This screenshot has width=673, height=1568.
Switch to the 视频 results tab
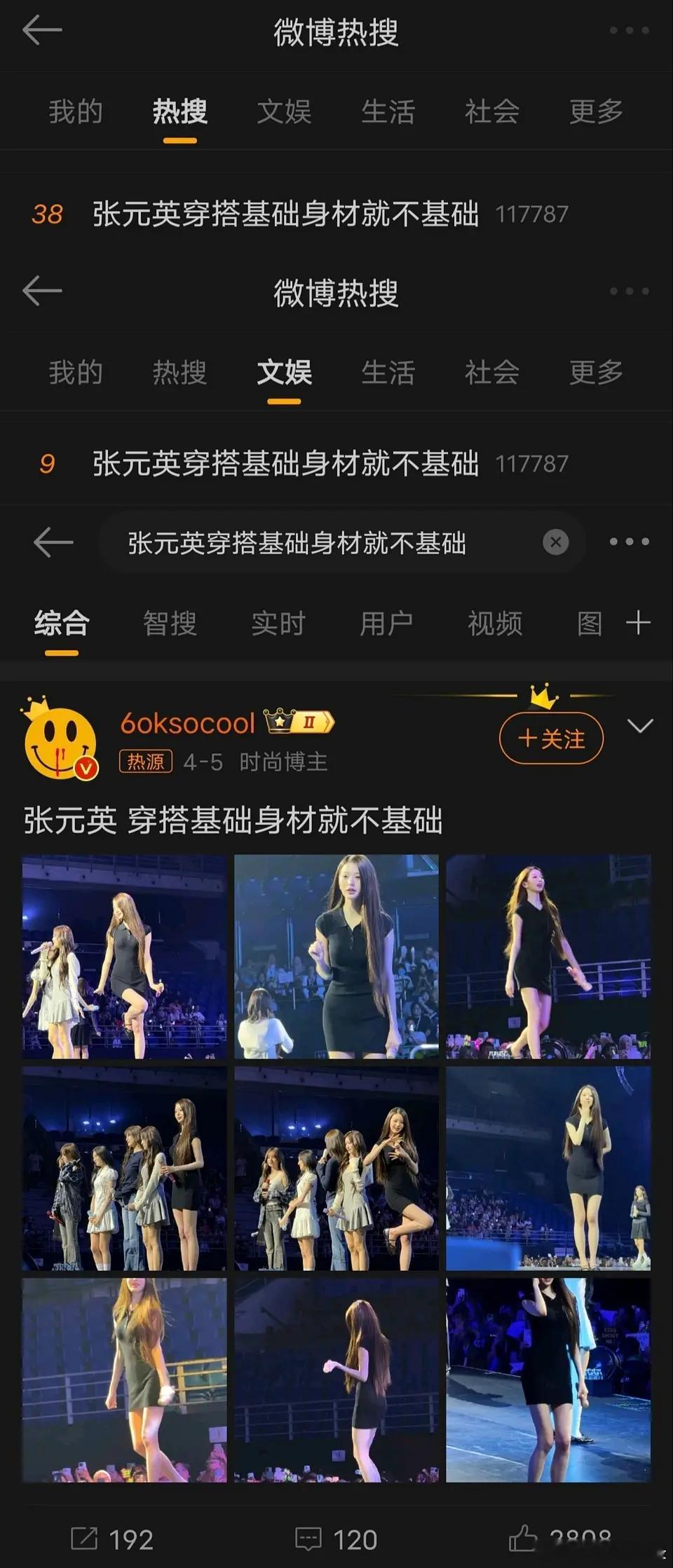pyautogui.click(x=494, y=624)
